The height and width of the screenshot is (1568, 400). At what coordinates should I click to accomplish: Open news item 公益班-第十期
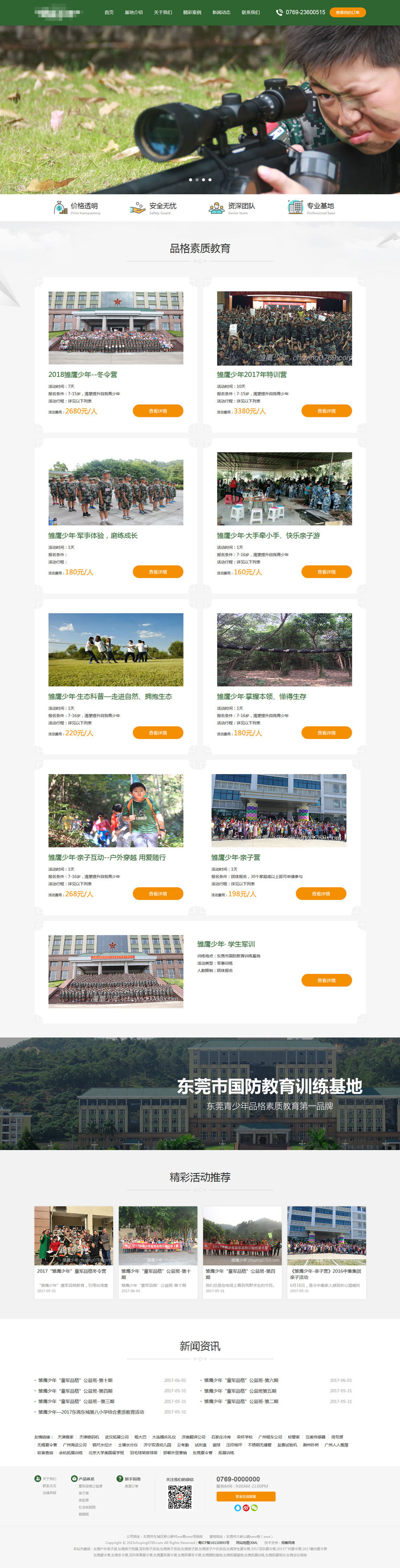[x=75, y=1380]
